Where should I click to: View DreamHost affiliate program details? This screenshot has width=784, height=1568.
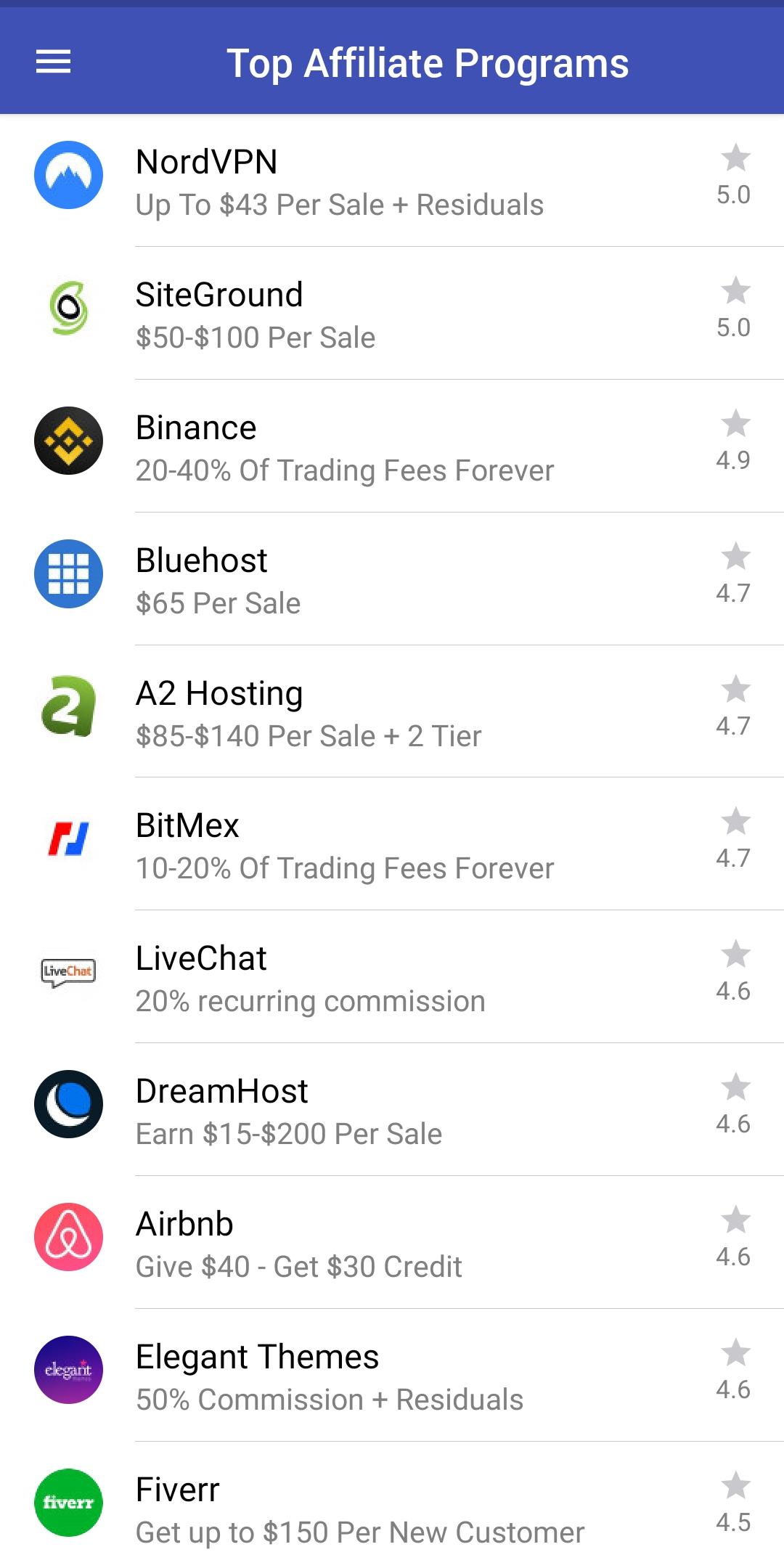click(x=392, y=1110)
